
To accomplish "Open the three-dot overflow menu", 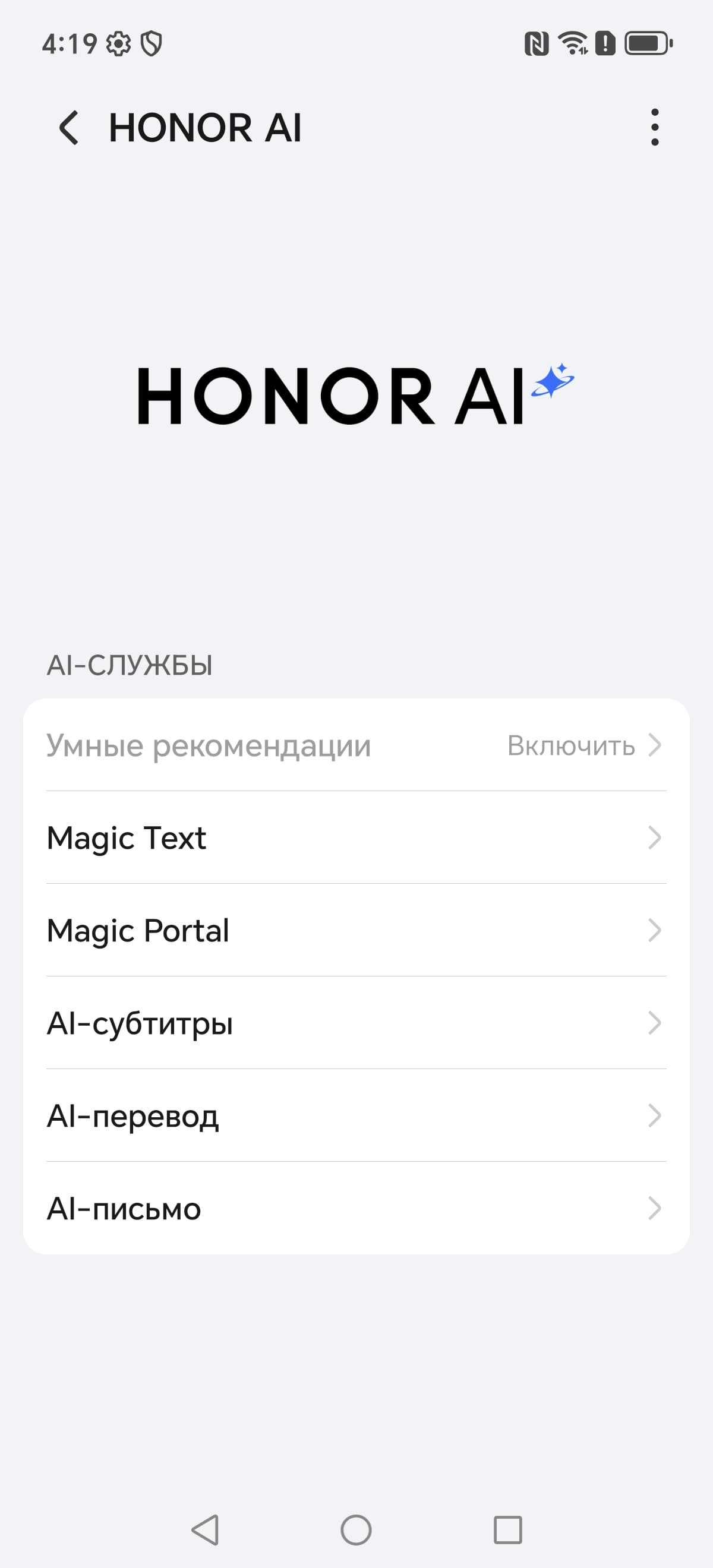I will coord(655,128).
